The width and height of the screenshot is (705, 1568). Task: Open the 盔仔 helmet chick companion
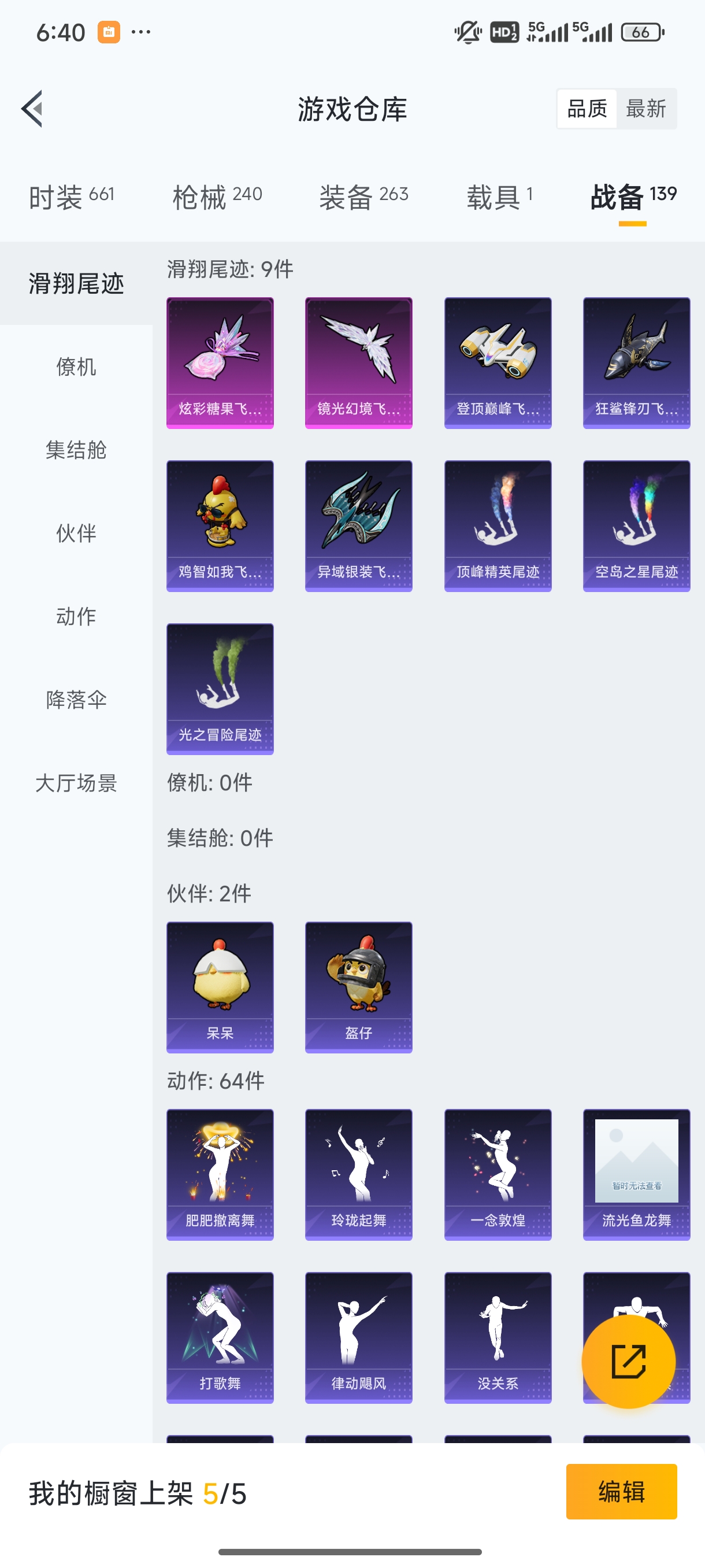358,986
